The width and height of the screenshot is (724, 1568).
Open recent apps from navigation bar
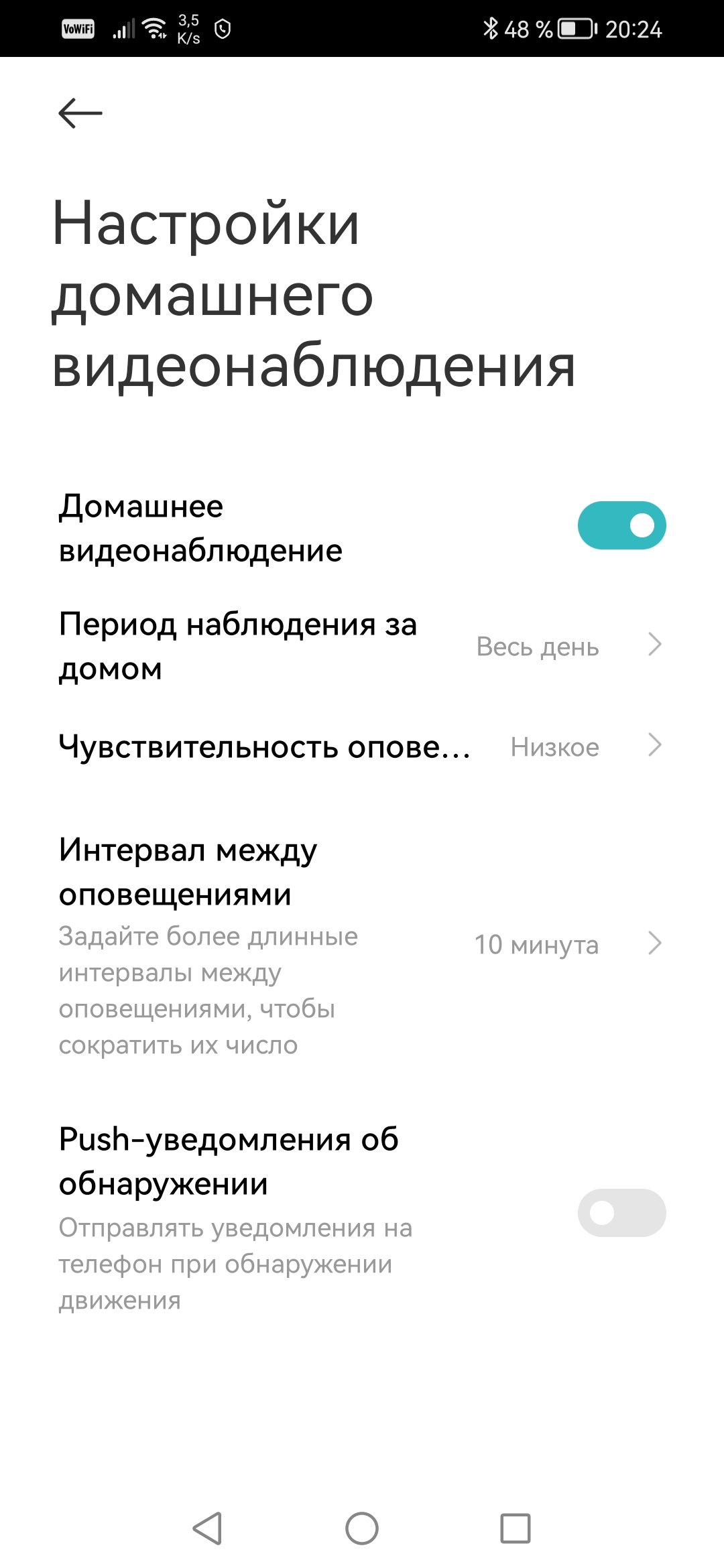516,1529
